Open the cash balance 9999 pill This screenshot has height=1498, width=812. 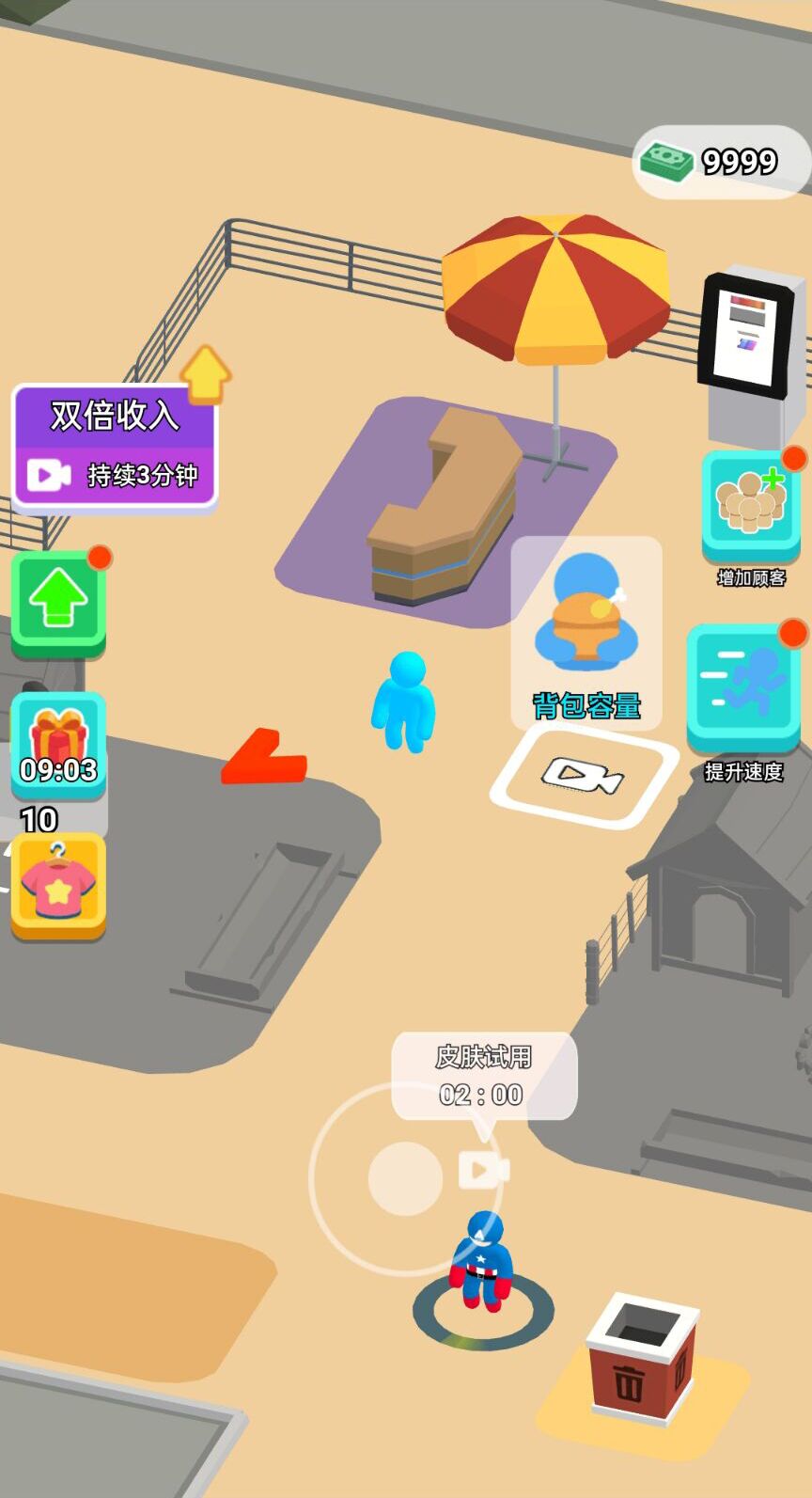click(x=721, y=162)
